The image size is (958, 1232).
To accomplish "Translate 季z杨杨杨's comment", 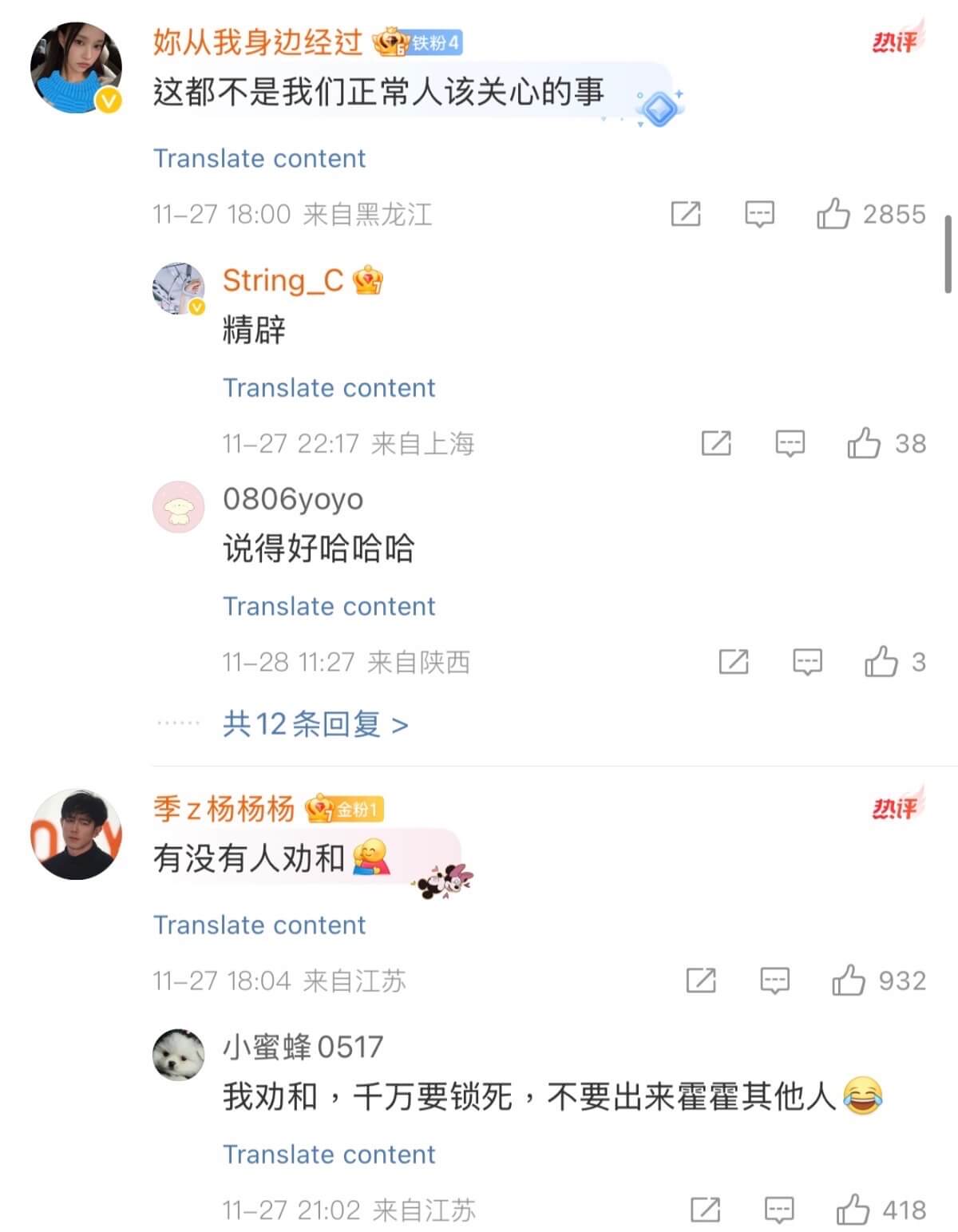I will click(259, 925).
